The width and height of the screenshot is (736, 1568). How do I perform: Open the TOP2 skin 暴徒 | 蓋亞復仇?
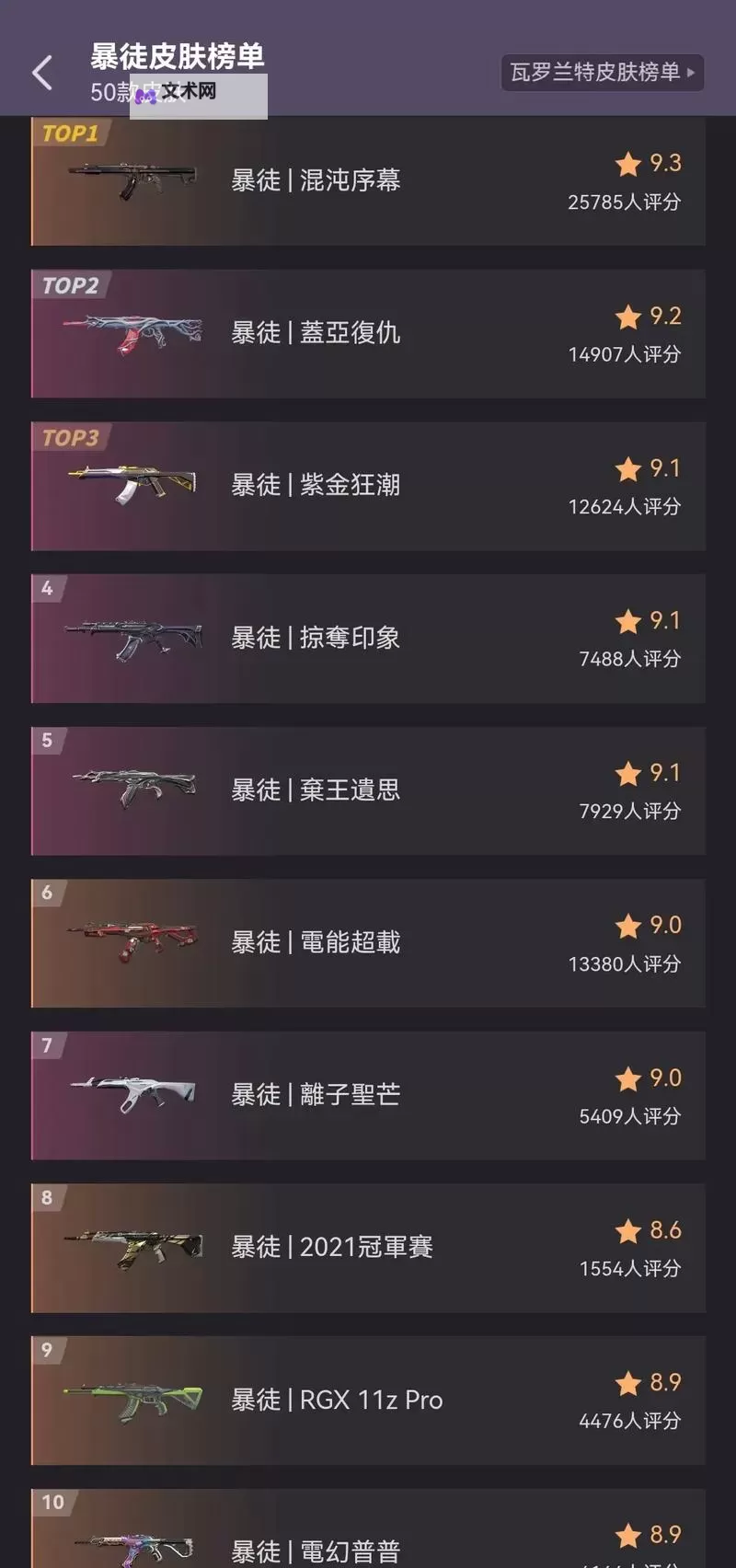pos(368,333)
